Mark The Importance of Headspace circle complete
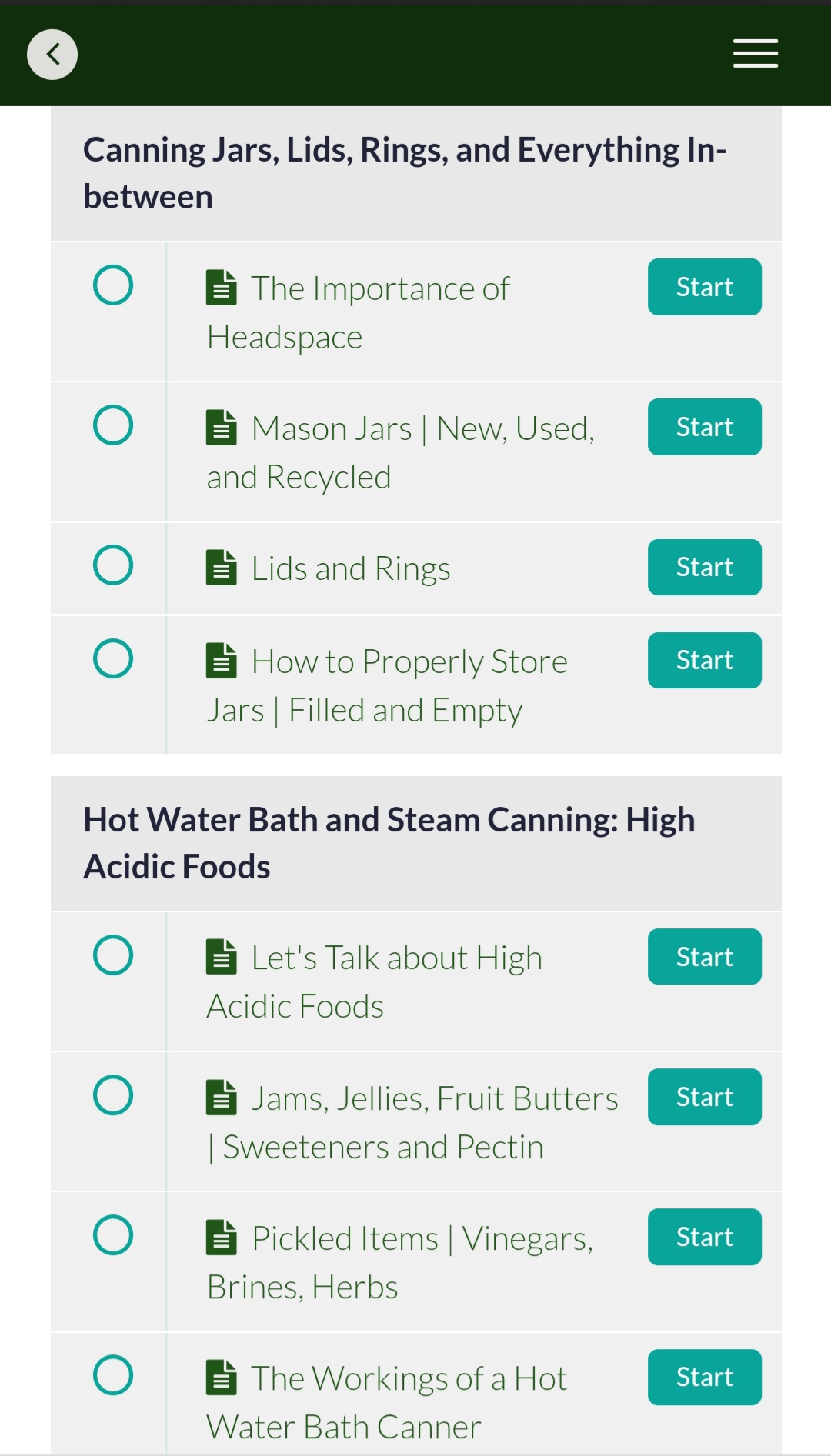 pos(113,285)
